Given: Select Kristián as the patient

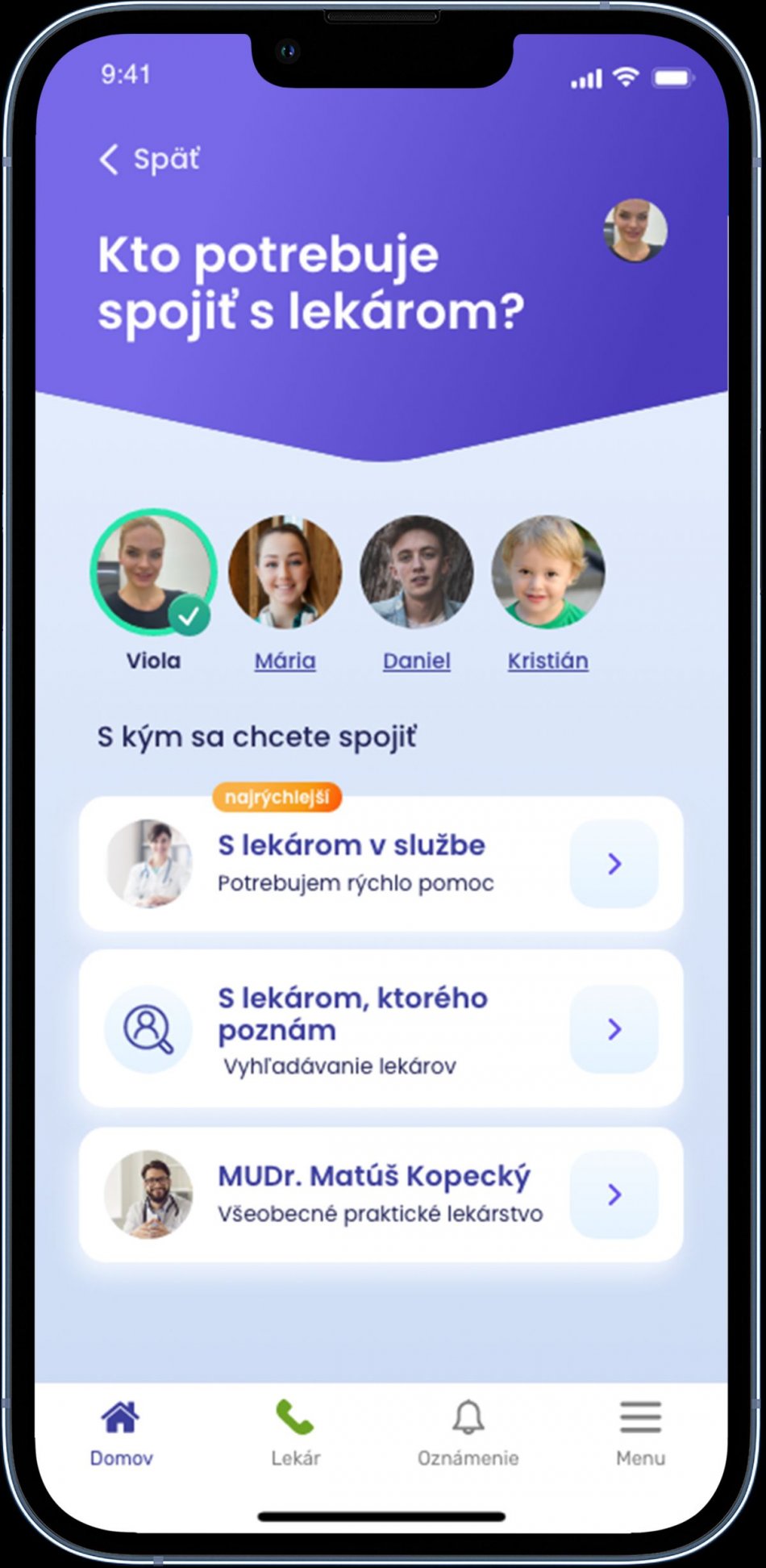Looking at the screenshot, I should [547, 573].
